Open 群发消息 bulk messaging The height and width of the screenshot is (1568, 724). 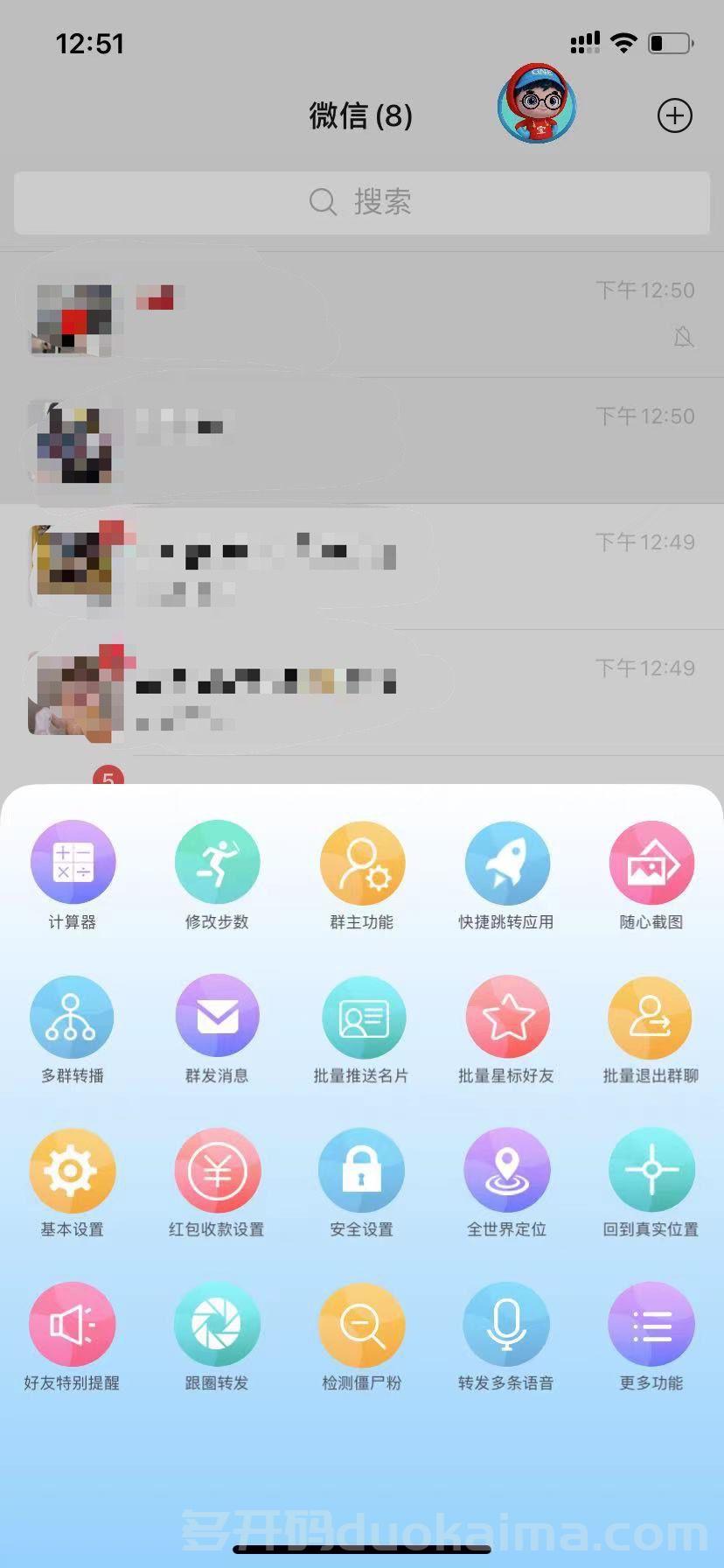point(217,1015)
